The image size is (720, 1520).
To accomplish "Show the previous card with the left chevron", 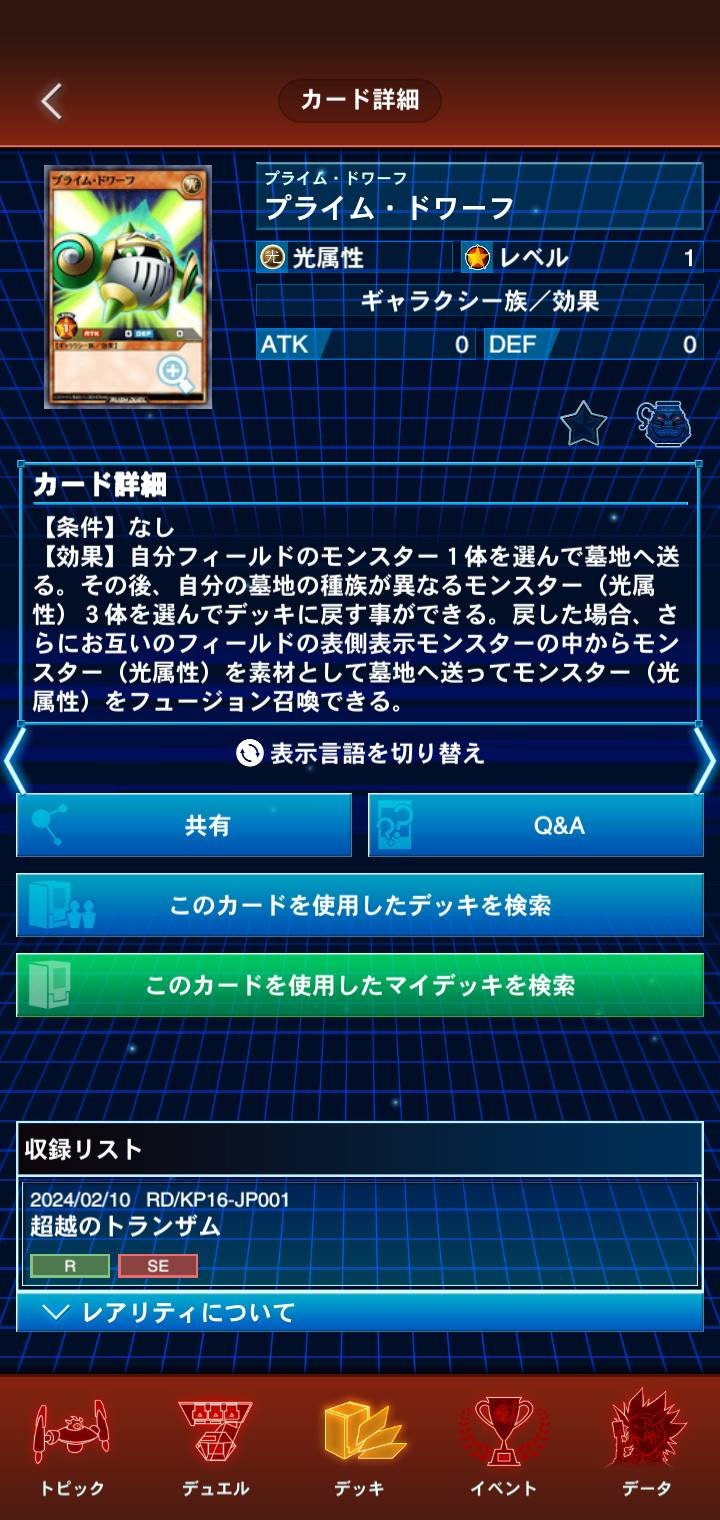I will tap(12, 760).
